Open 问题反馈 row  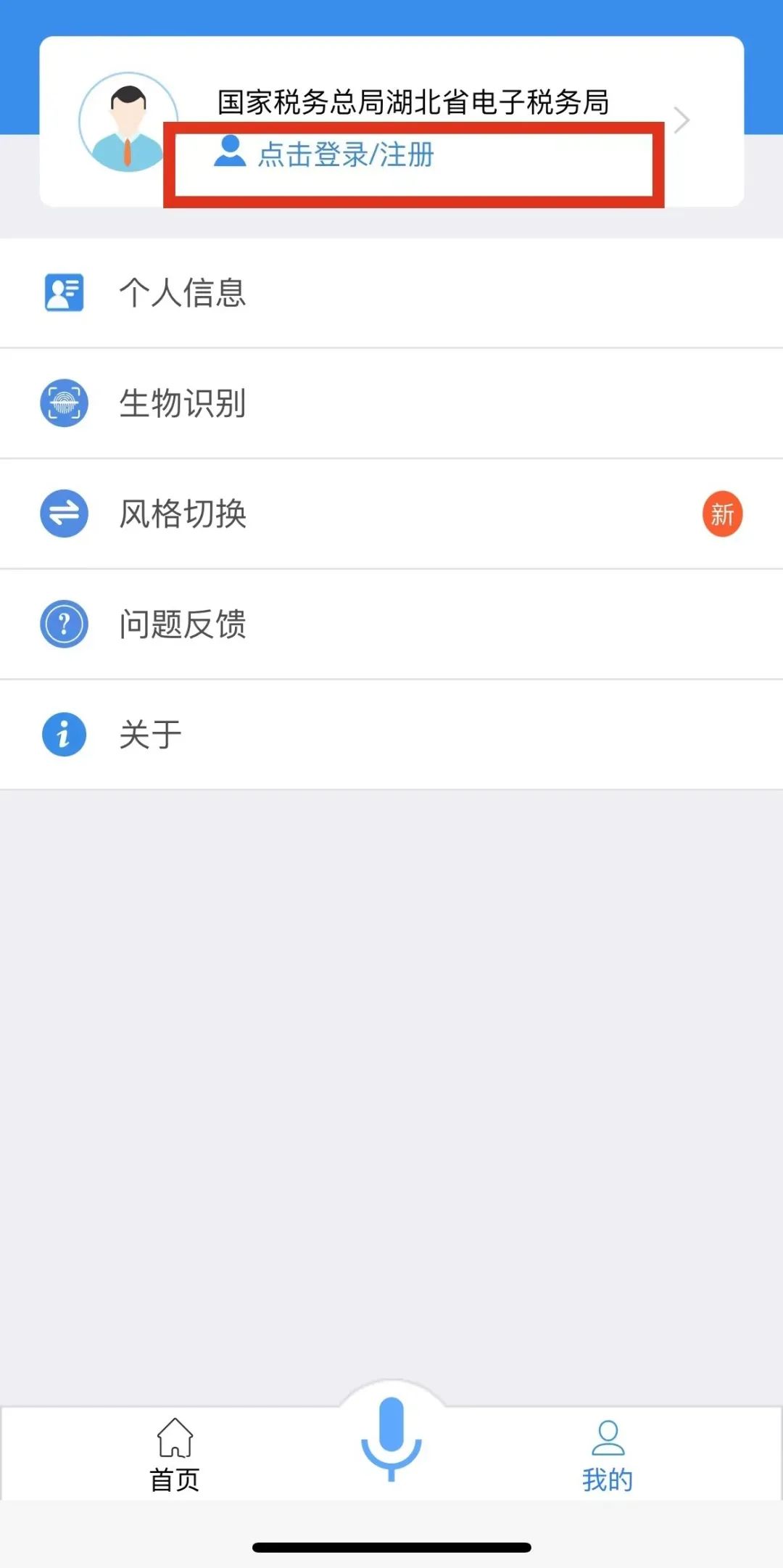coord(391,624)
